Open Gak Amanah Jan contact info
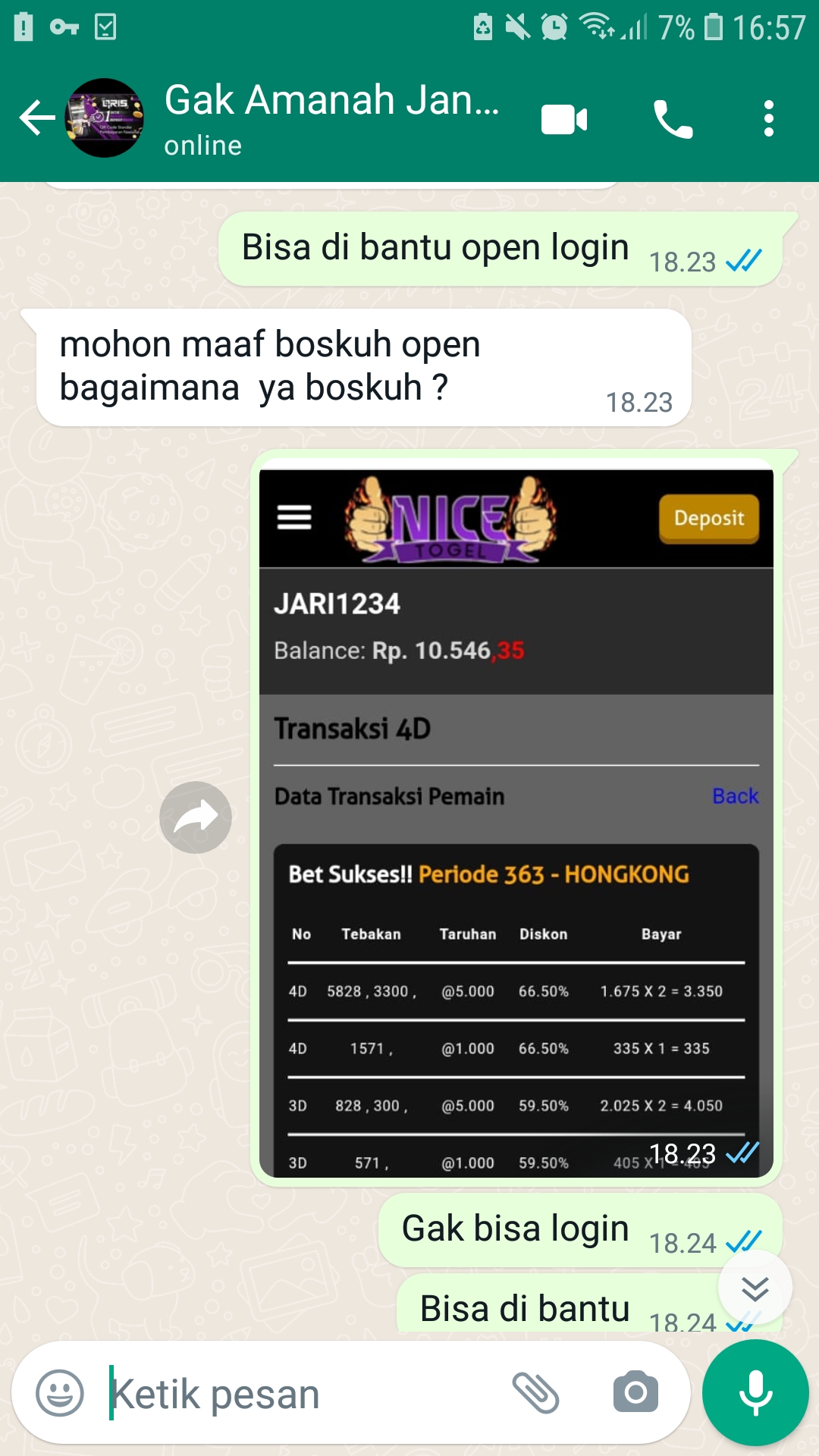Viewport: 819px width, 1456px height. (331, 118)
